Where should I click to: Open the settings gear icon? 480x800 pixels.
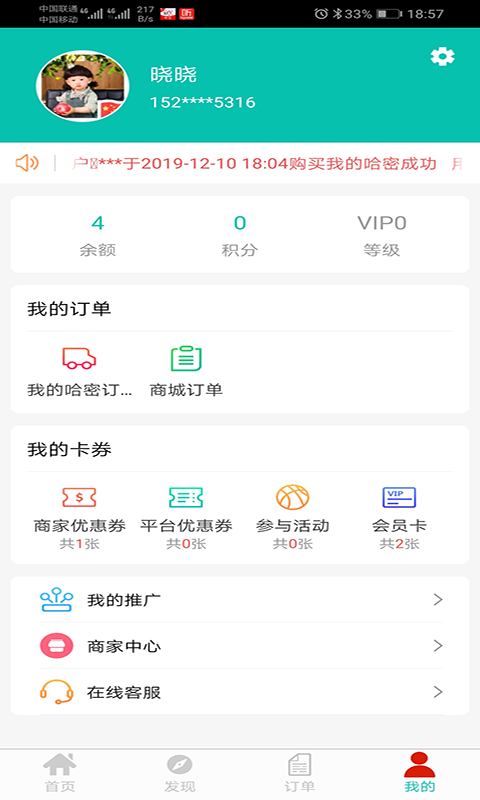pos(442,56)
